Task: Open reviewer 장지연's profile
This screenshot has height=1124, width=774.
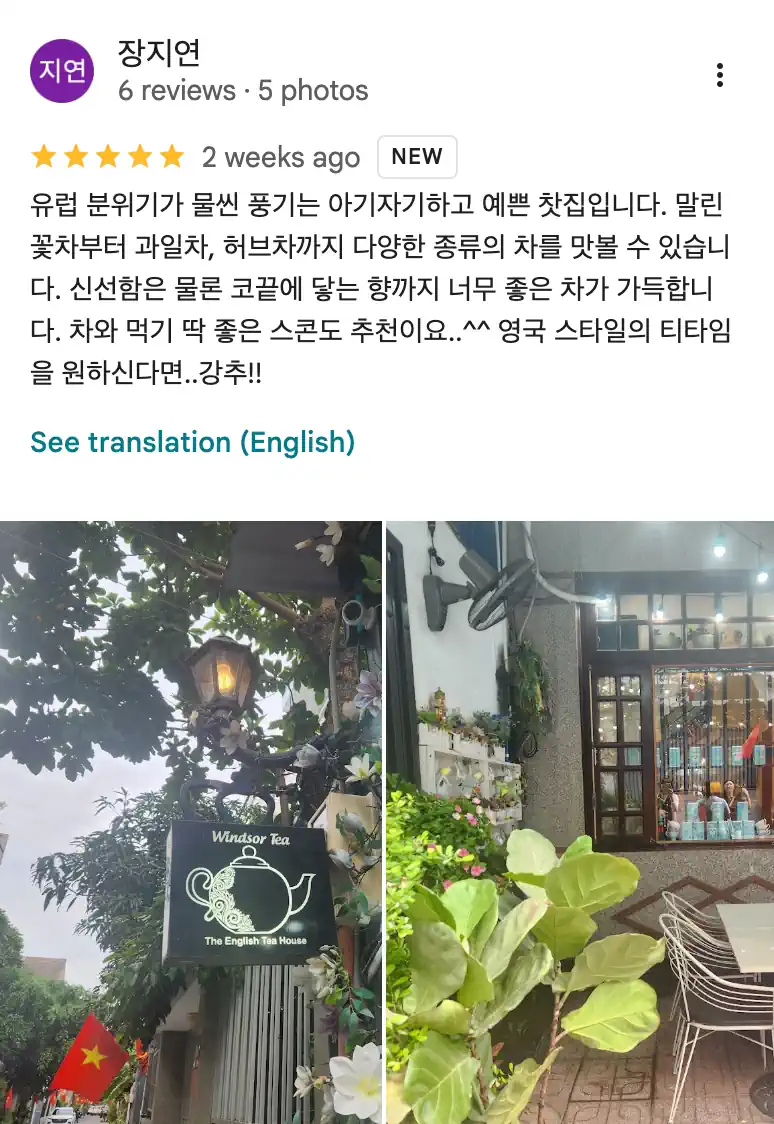Action: click(x=160, y=51)
